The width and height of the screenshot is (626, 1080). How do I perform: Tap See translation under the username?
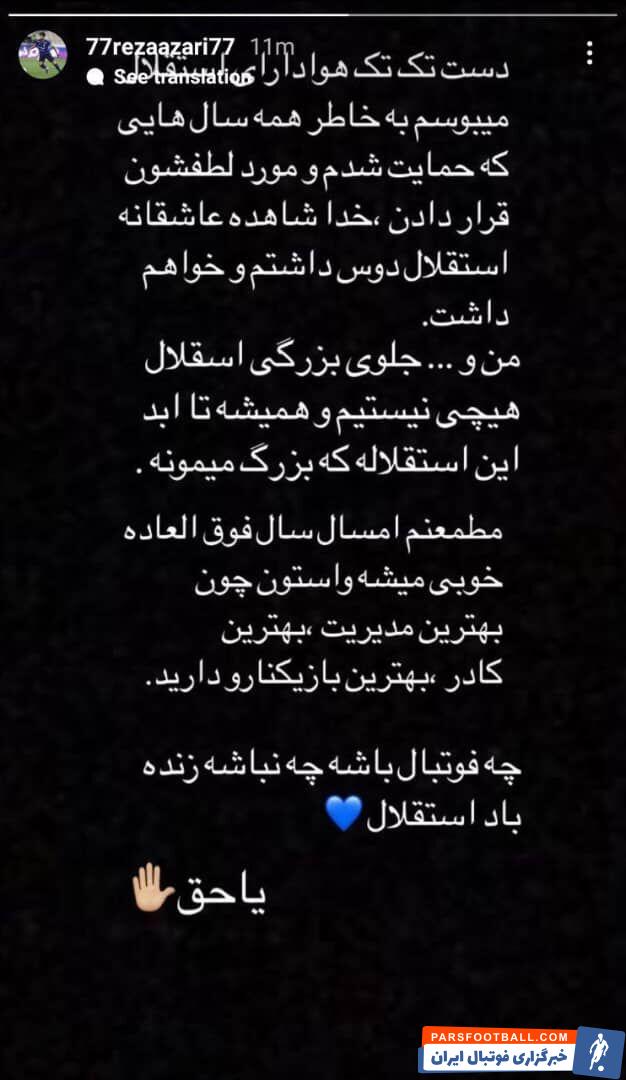coord(182,76)
